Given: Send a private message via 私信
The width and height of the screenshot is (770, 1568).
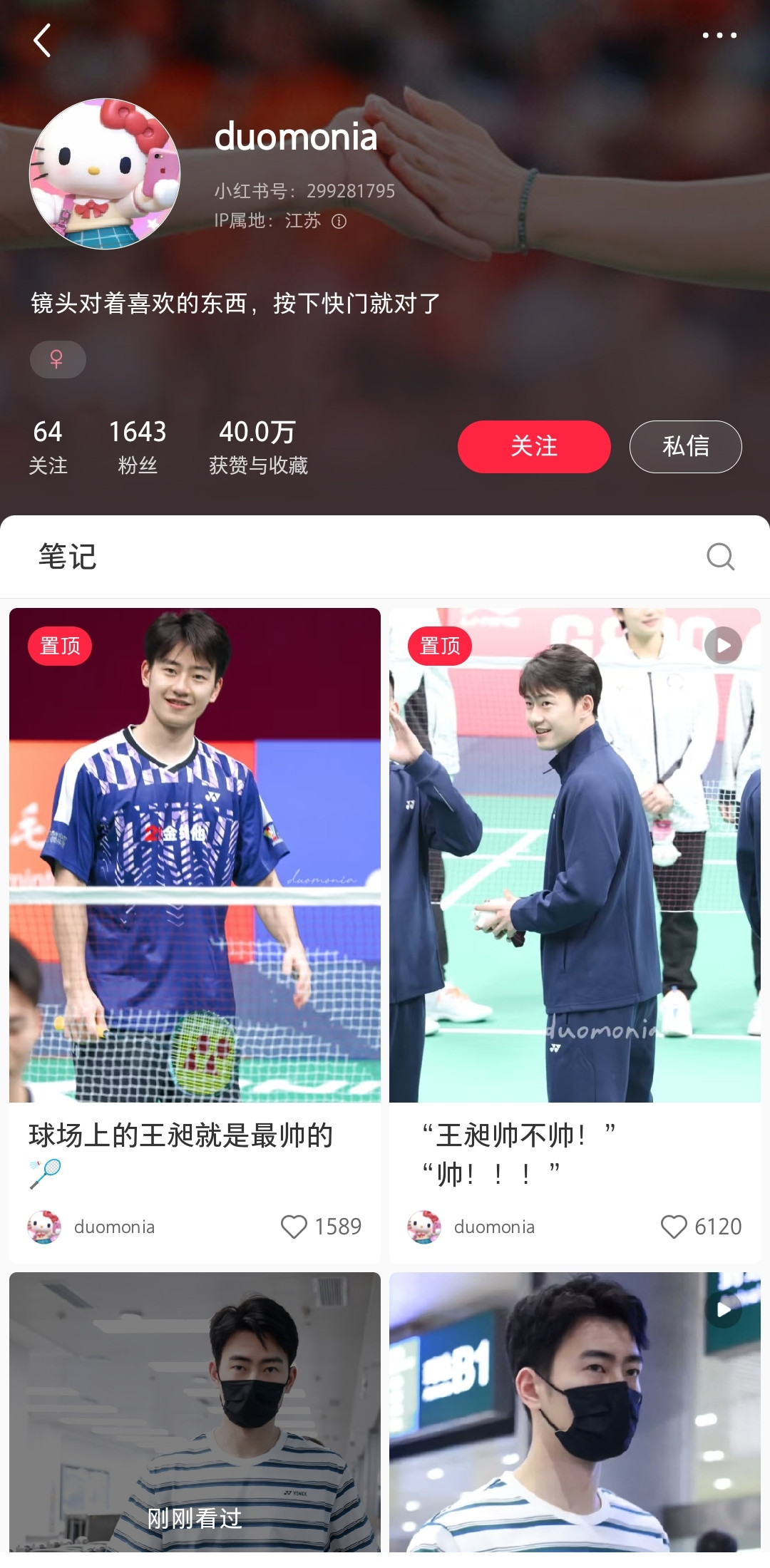Looking at the screenshot, I should click(685, 447).
